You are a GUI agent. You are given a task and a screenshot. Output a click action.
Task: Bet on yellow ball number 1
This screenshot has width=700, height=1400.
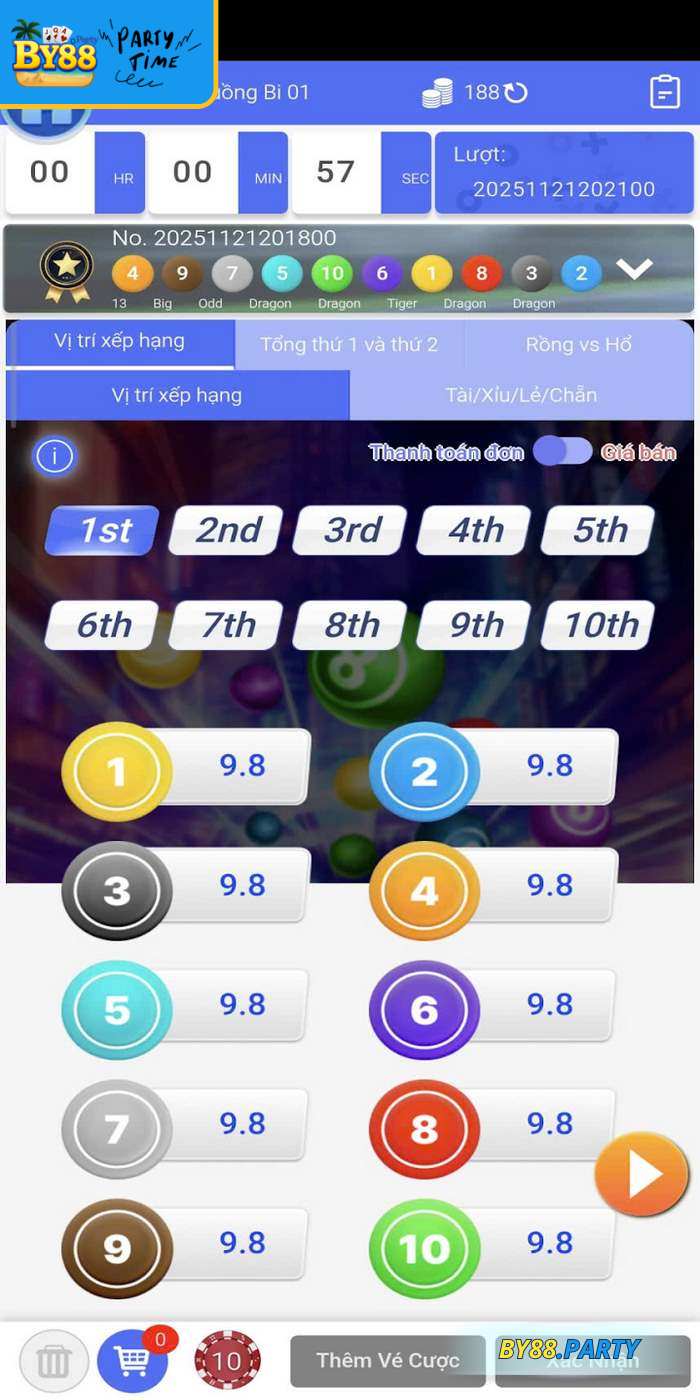click(x=186, y=769)
